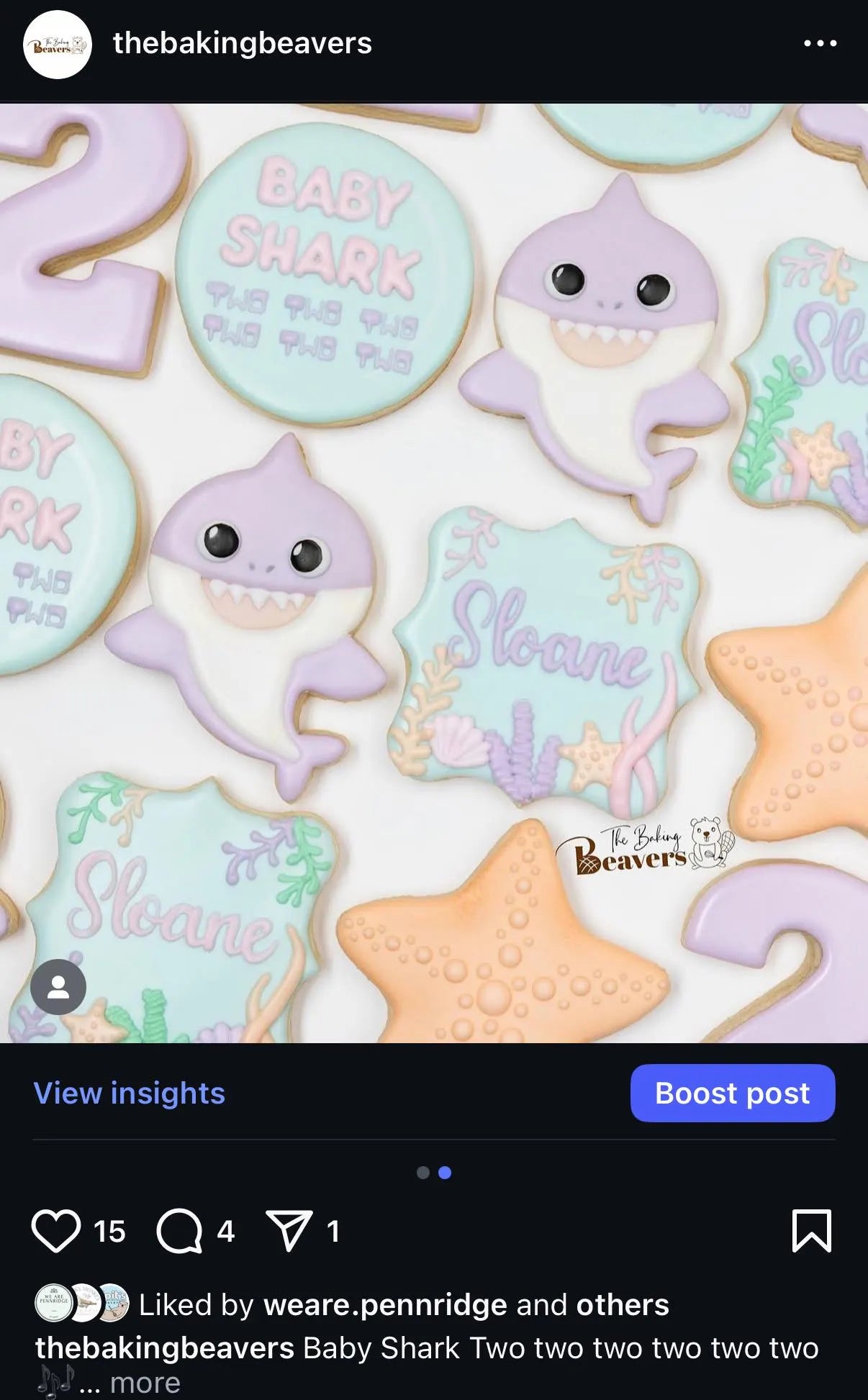868x1400 pixels.
Task: Open thebakingbeavers profile picture
Action: (x=58, y=45)
